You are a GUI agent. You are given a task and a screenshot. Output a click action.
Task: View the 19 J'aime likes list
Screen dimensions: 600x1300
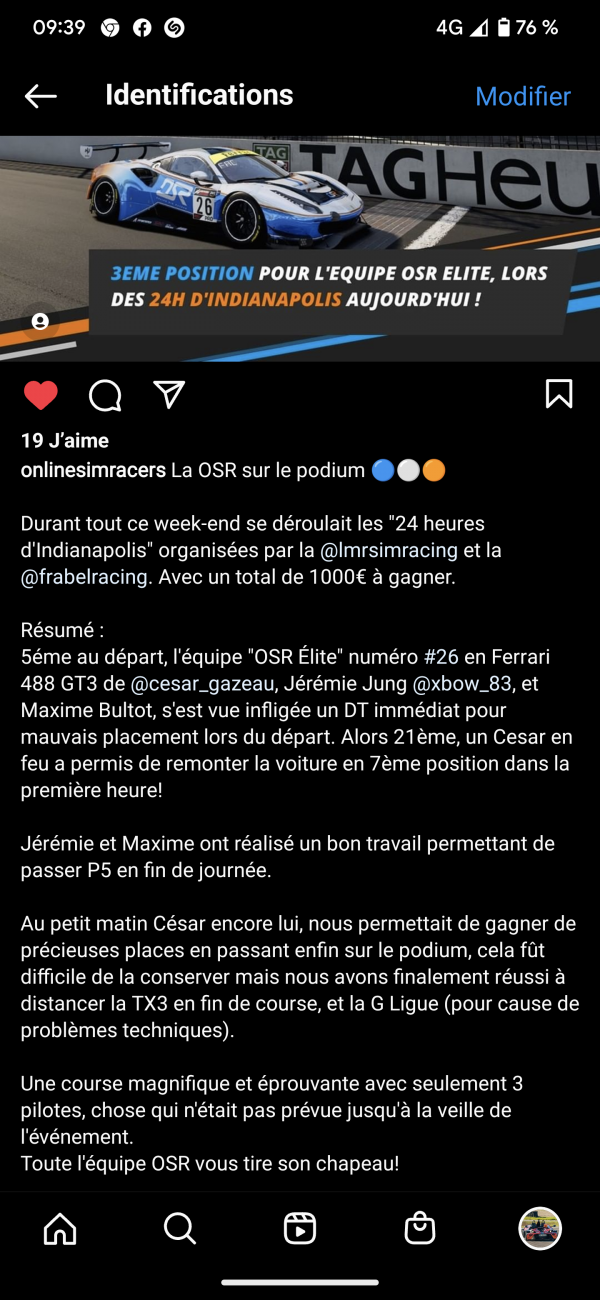pyautogui.click(x=65, y=441)
